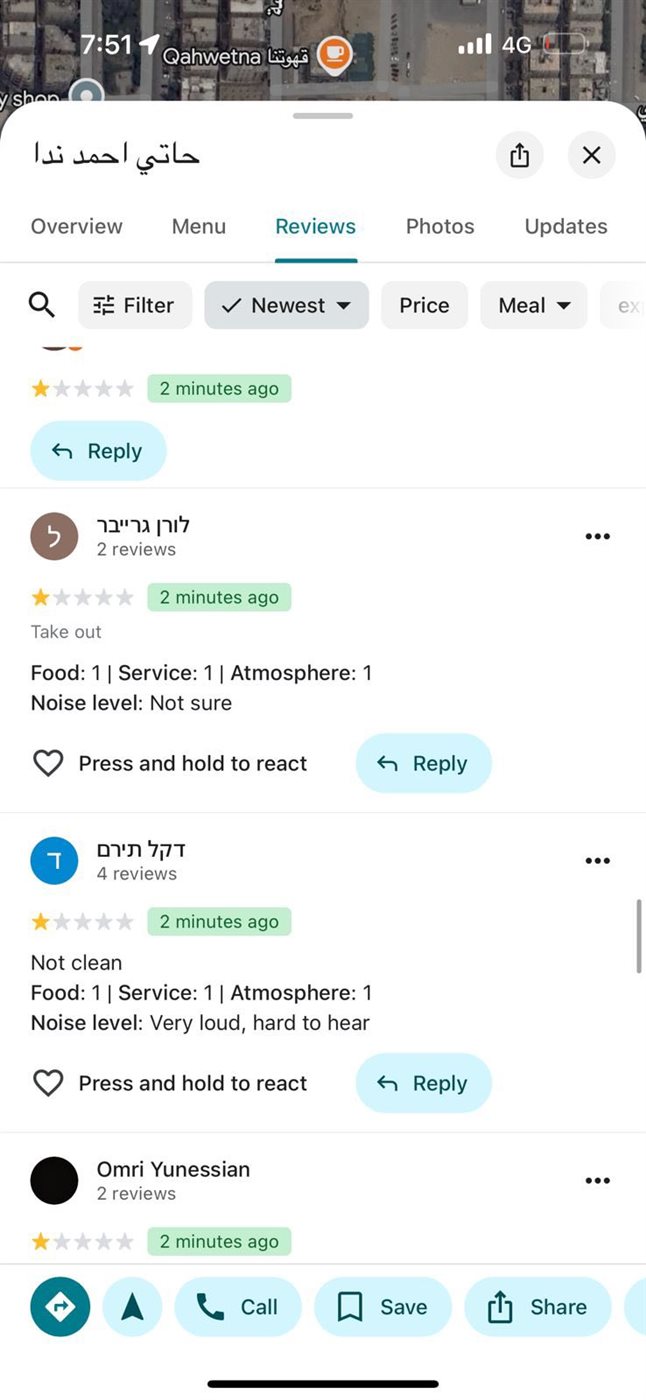646x1400 pixels.
Task: Share this place via top share icon
Action: click(519, 155)
